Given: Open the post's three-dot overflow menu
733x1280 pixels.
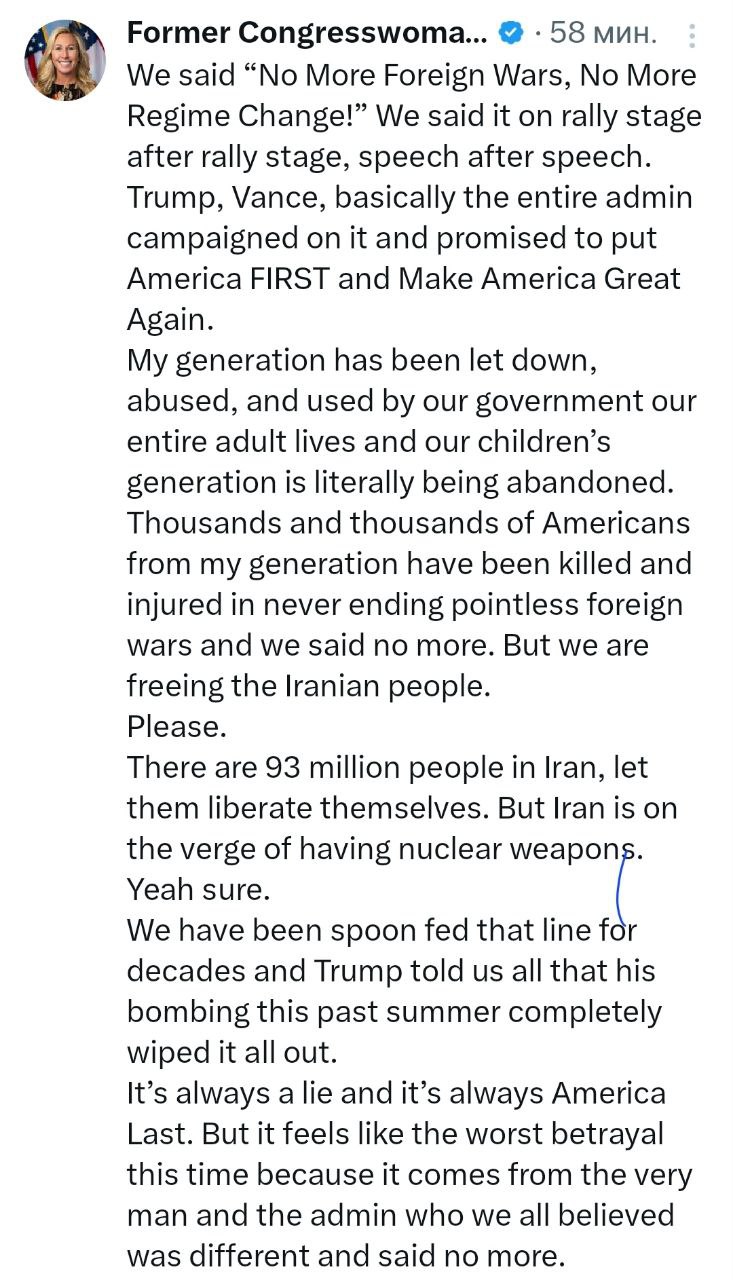Looking at the screenshot, I should tap(692, 36).
